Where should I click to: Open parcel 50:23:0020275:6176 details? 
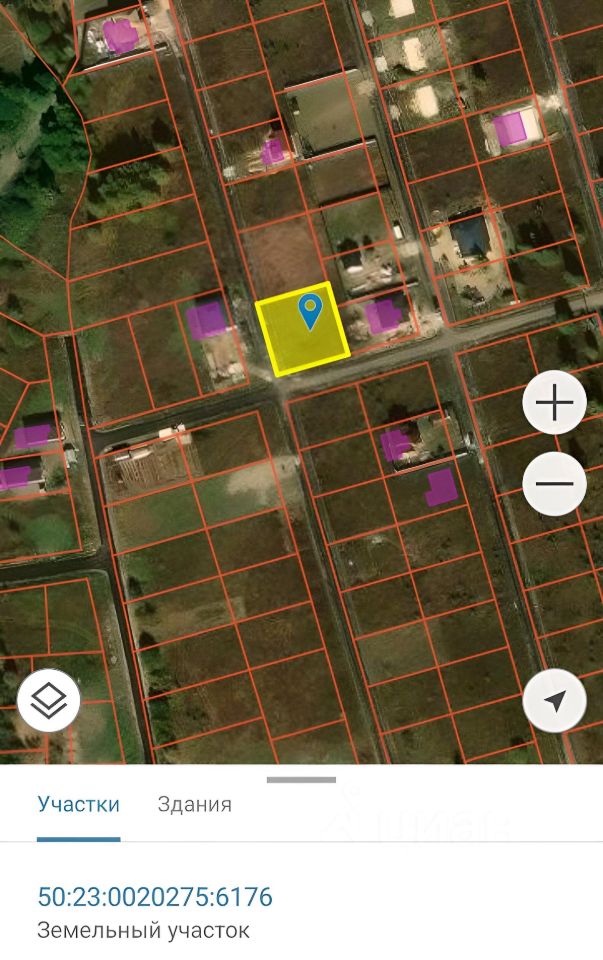click(155, 897)
